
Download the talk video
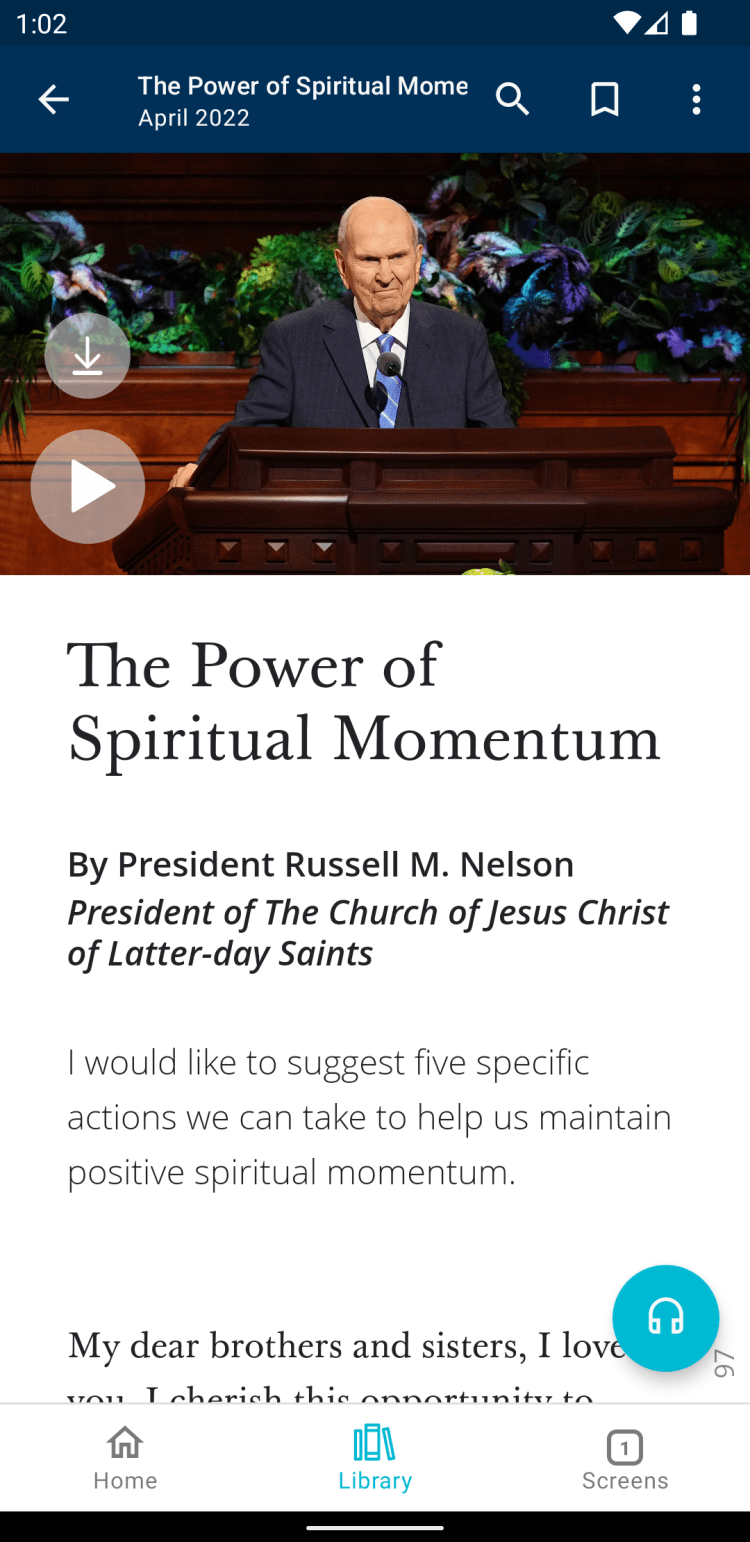88,356
